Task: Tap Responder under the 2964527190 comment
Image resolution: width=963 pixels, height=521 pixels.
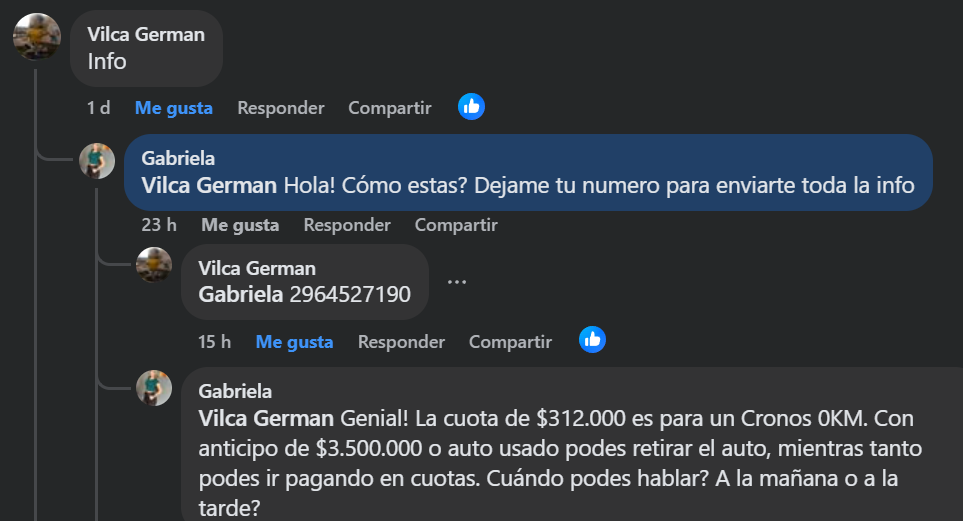Action: tap(401, 342)
